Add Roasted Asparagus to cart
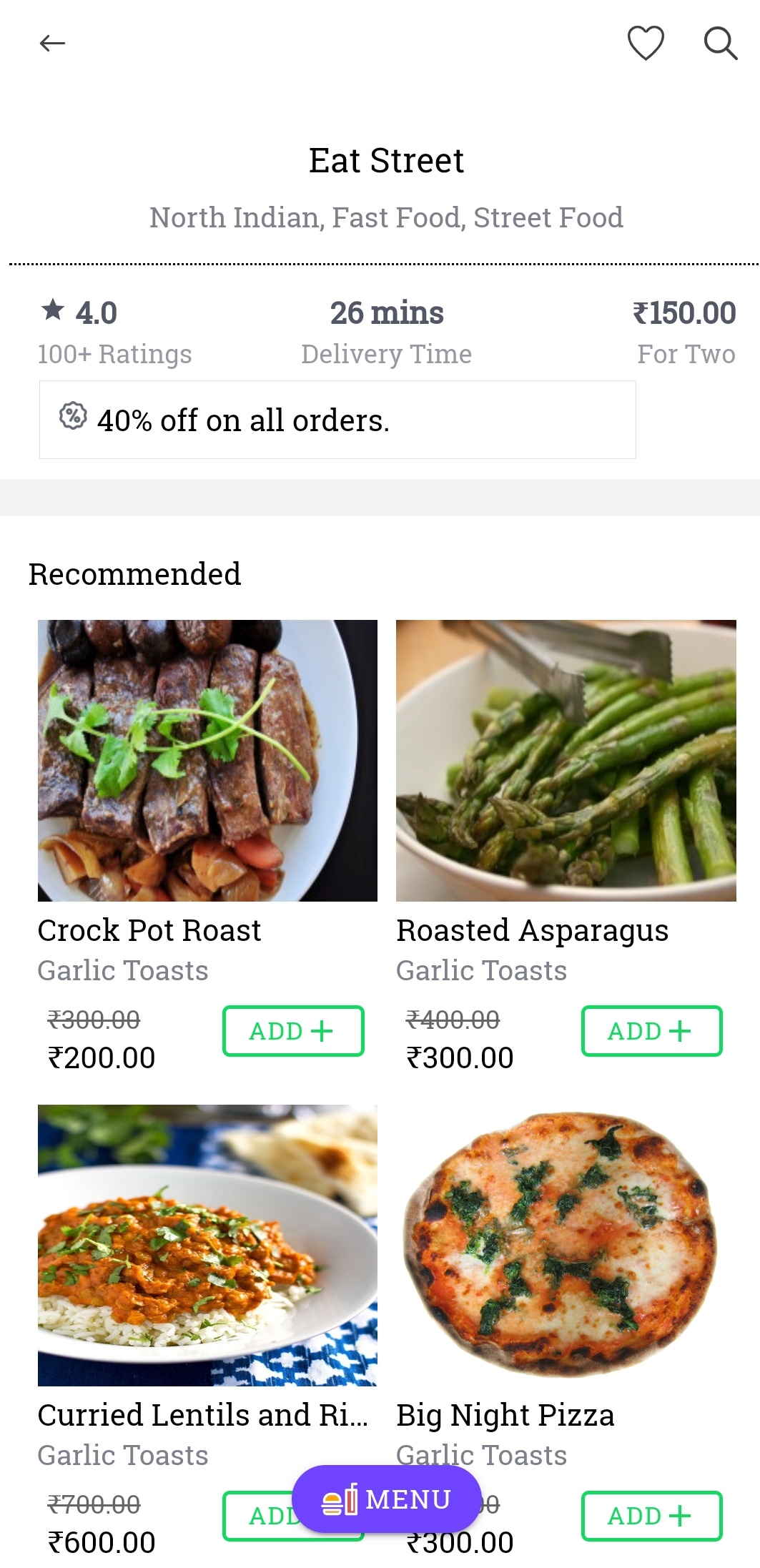Screen dimensions: 760x1568 coord(651,1031)
